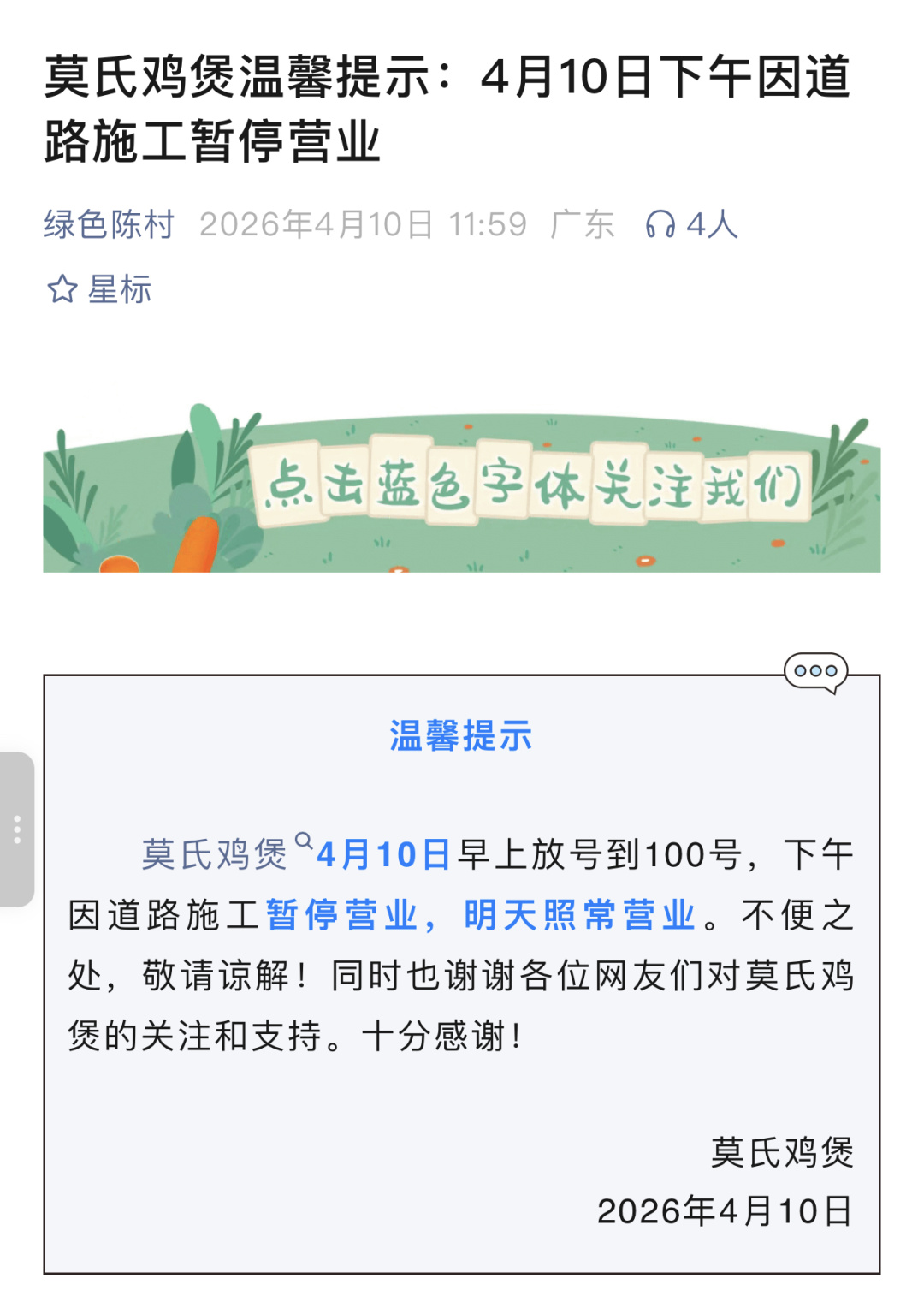Open the side handle with three dots
This screenshot has height=1302, width=924.
pyautogui.click(x=16, y=829)
